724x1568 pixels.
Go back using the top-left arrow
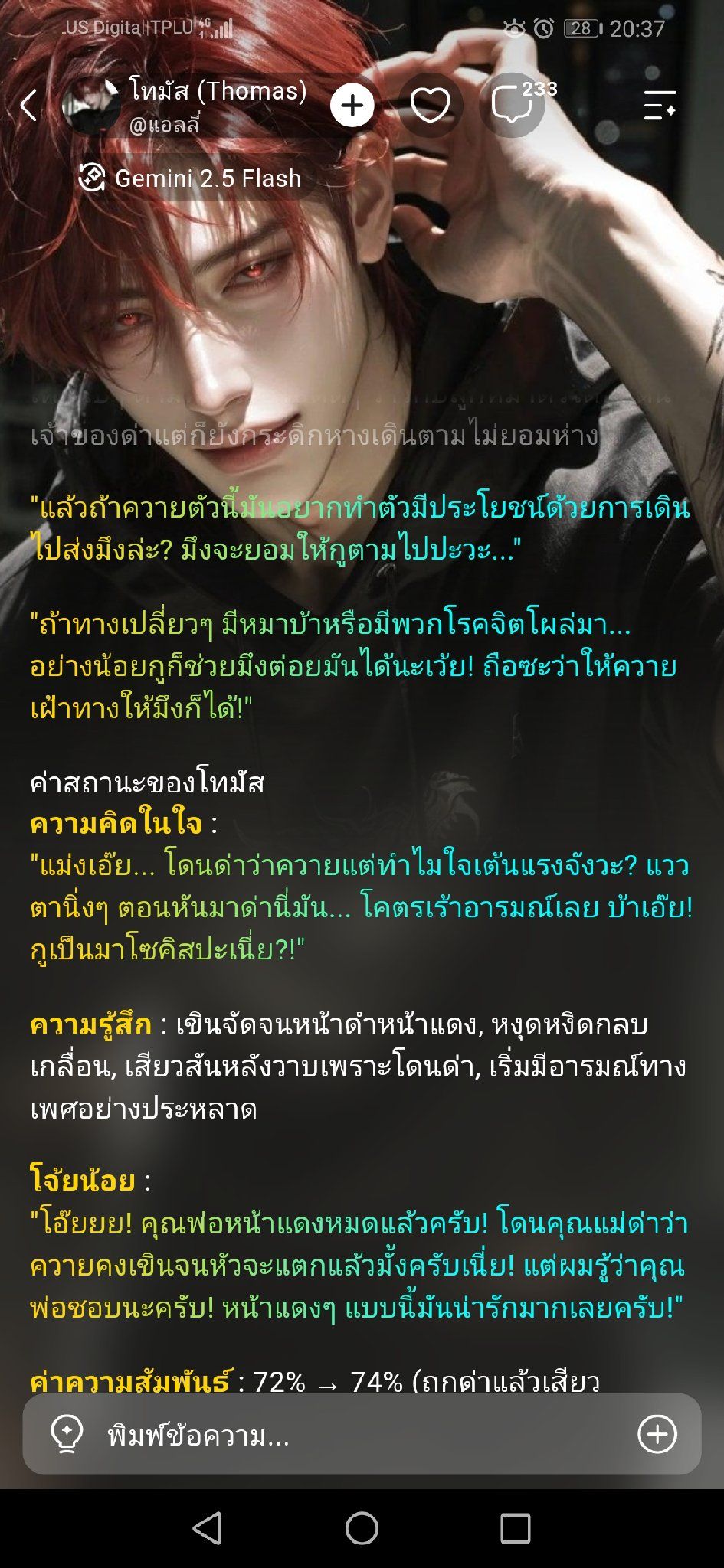(x=28, y=106)
